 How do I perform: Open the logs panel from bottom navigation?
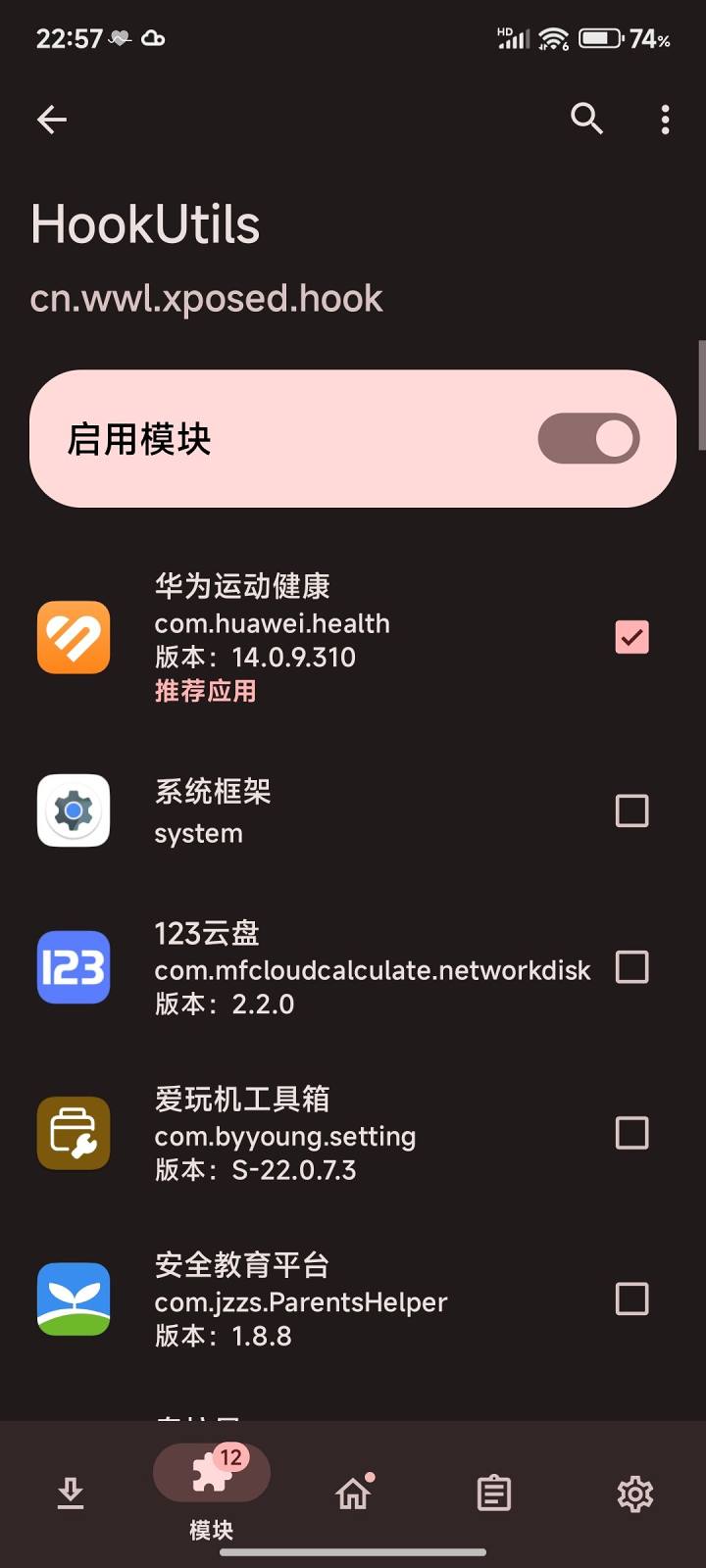[493, 1494]
